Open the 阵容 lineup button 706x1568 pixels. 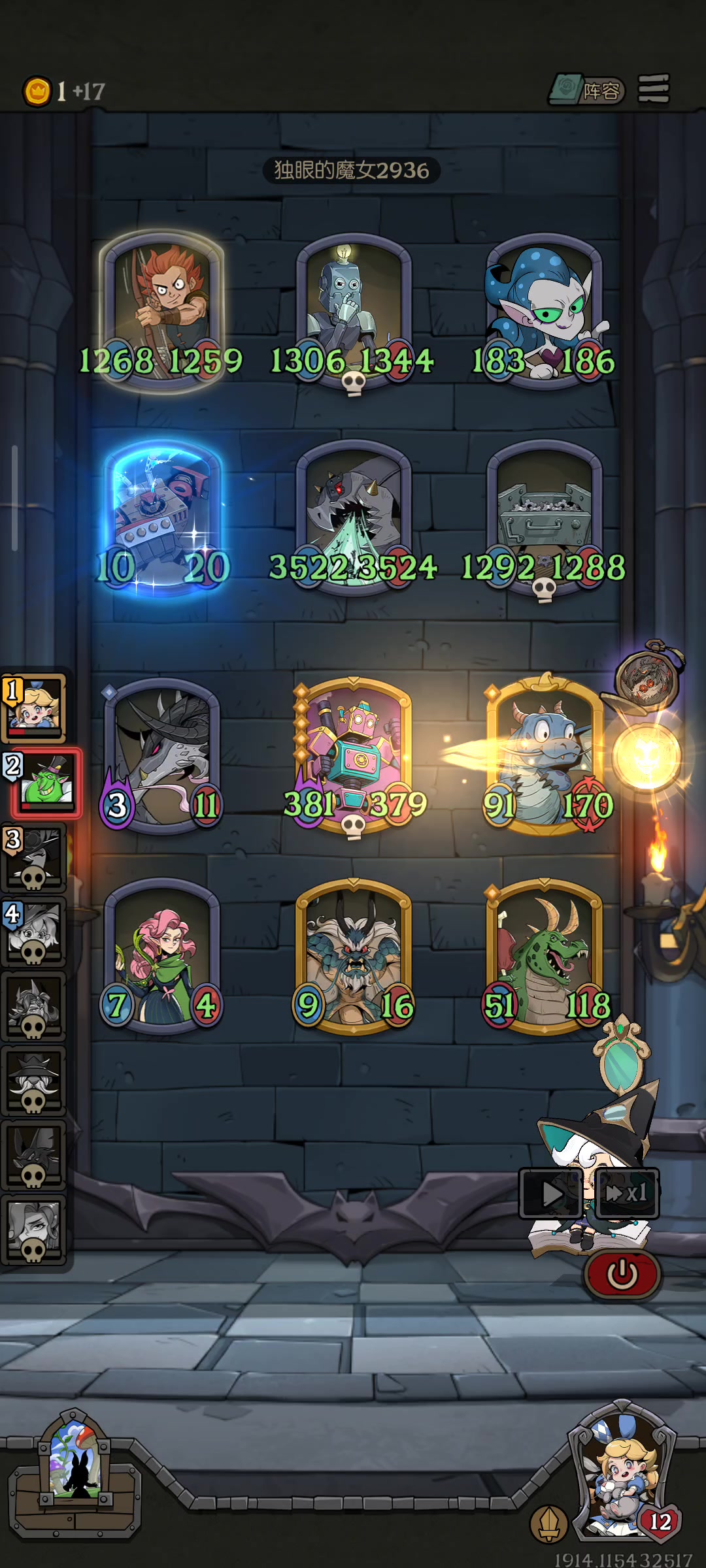(587, 90)
